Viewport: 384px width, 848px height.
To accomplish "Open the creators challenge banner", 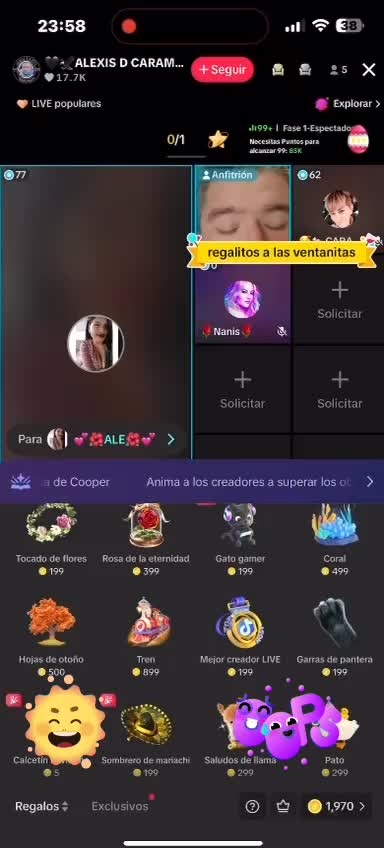I will (192, 481).
